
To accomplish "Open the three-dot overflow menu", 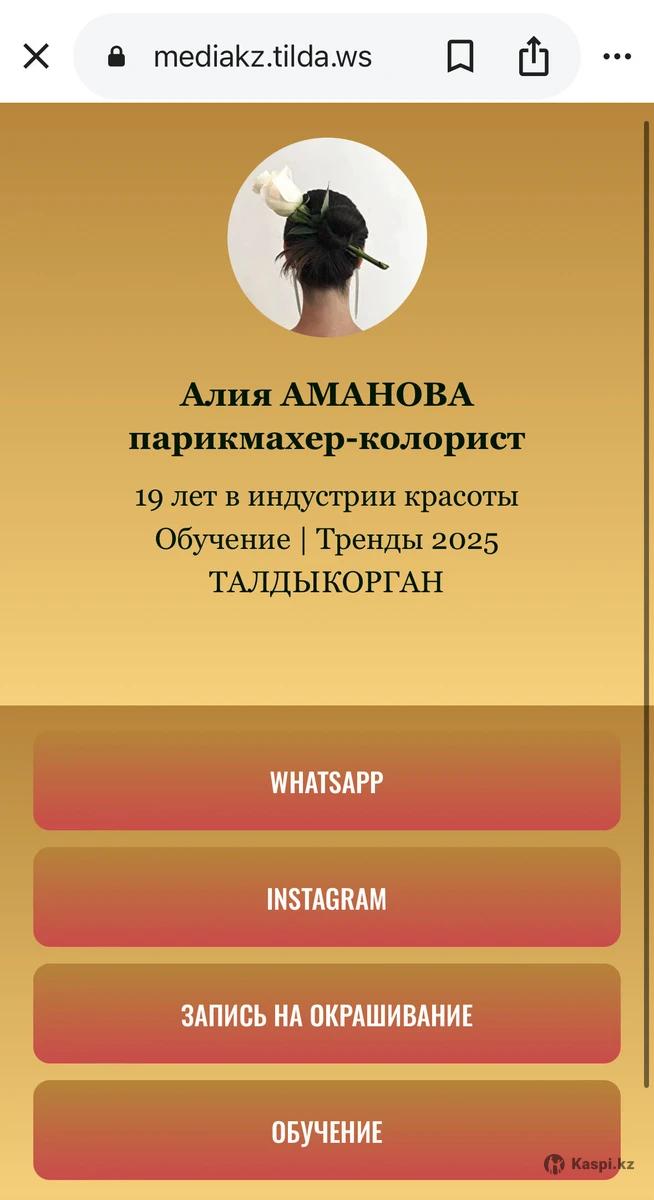I will [x=617, y=57].
